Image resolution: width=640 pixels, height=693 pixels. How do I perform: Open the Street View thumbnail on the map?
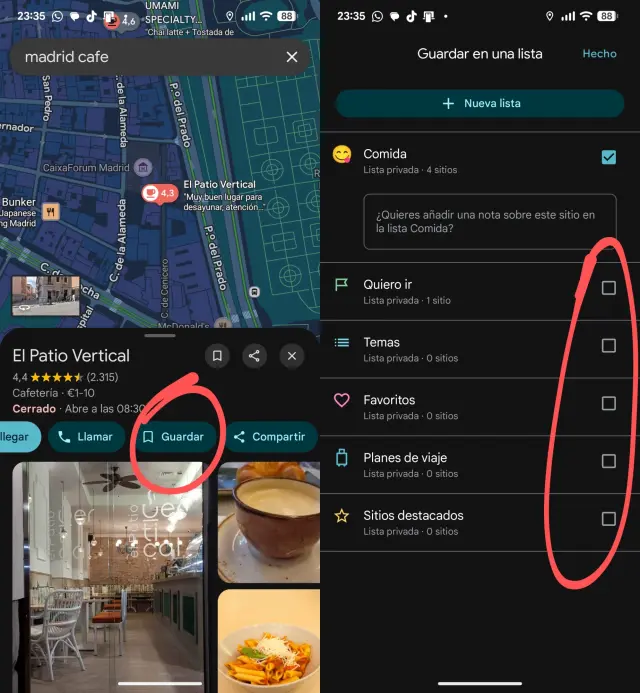tap(45, 295)
